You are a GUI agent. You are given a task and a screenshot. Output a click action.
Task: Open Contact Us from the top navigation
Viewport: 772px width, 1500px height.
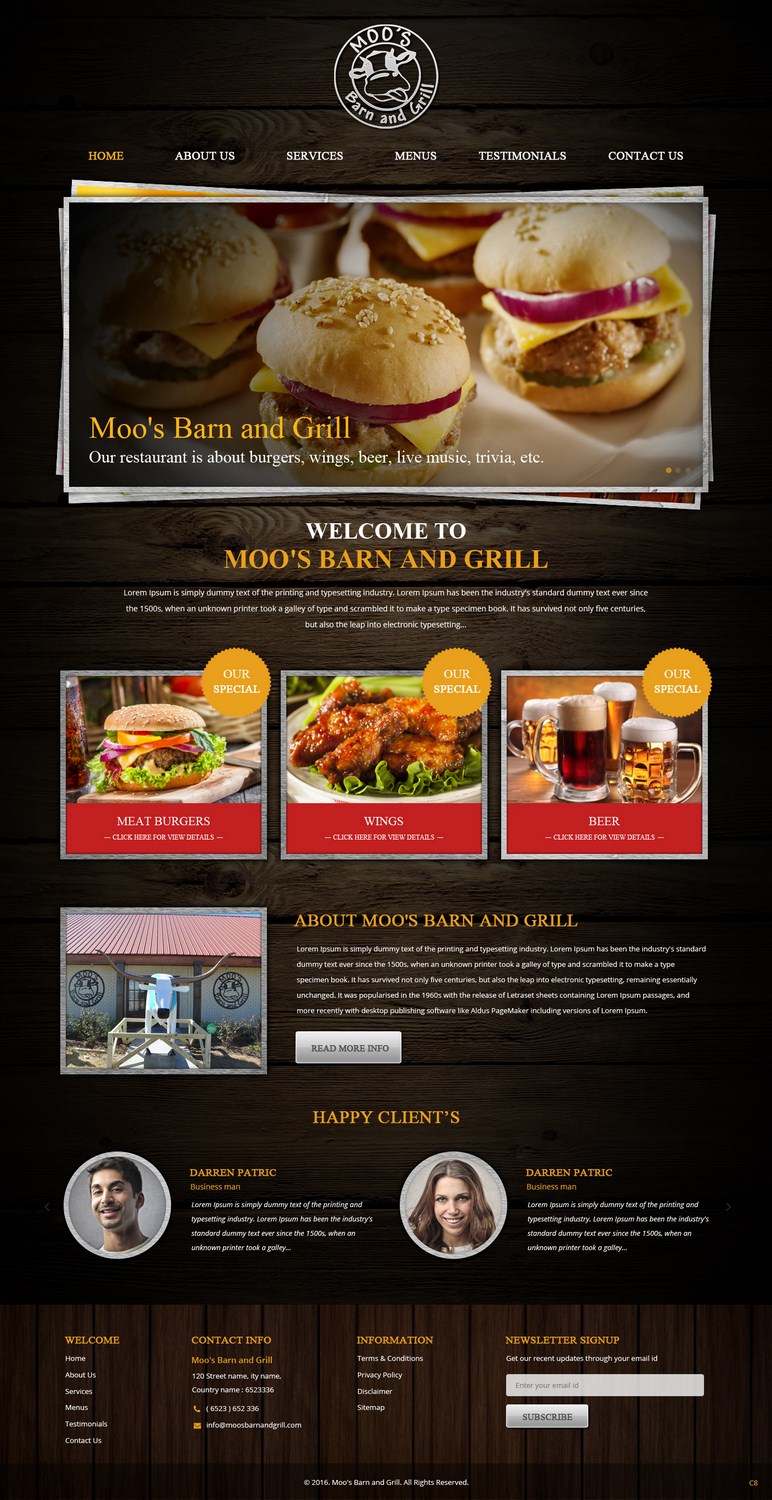pyautogui.click(x=645, y=156)
